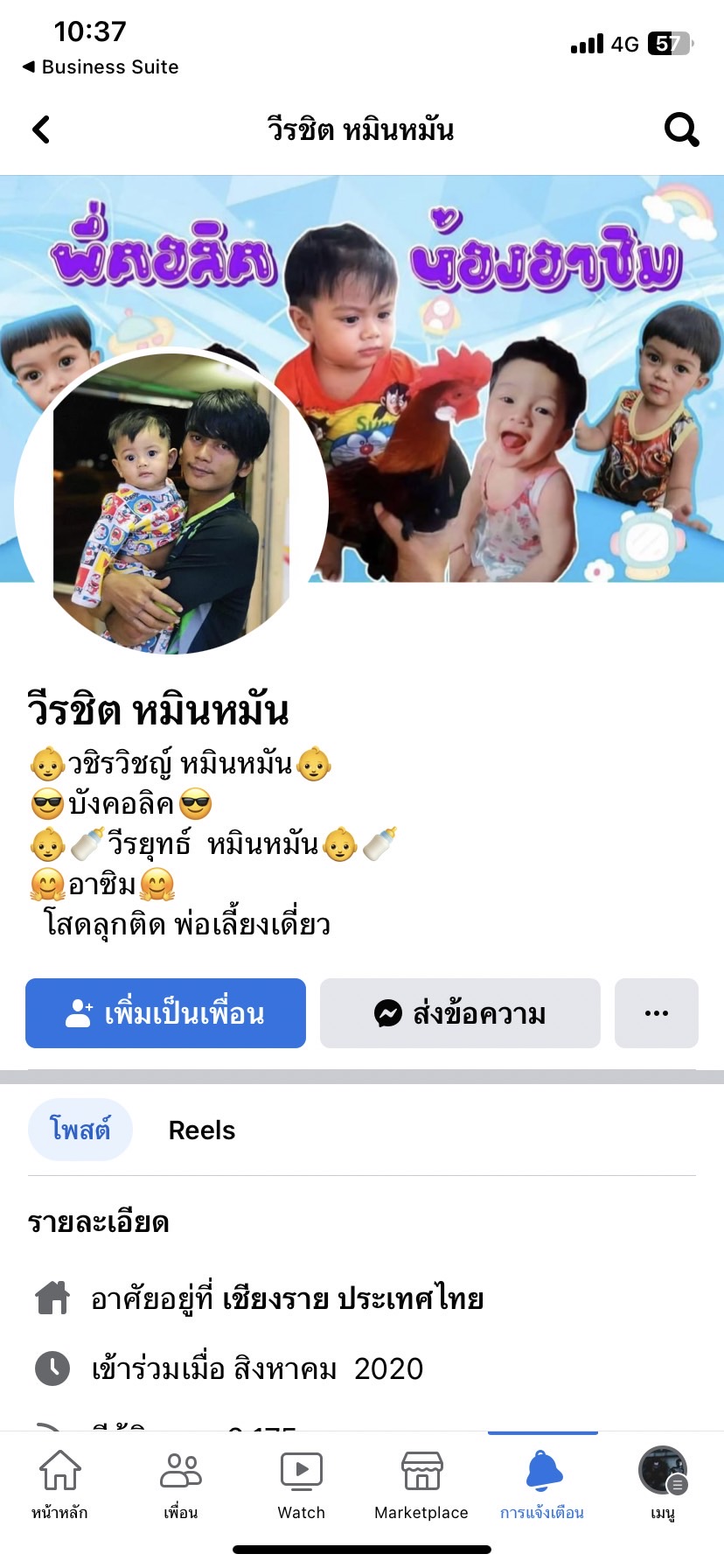View the circular profile picture
This screenshot has height=1568, width=724.
point(171,504)
